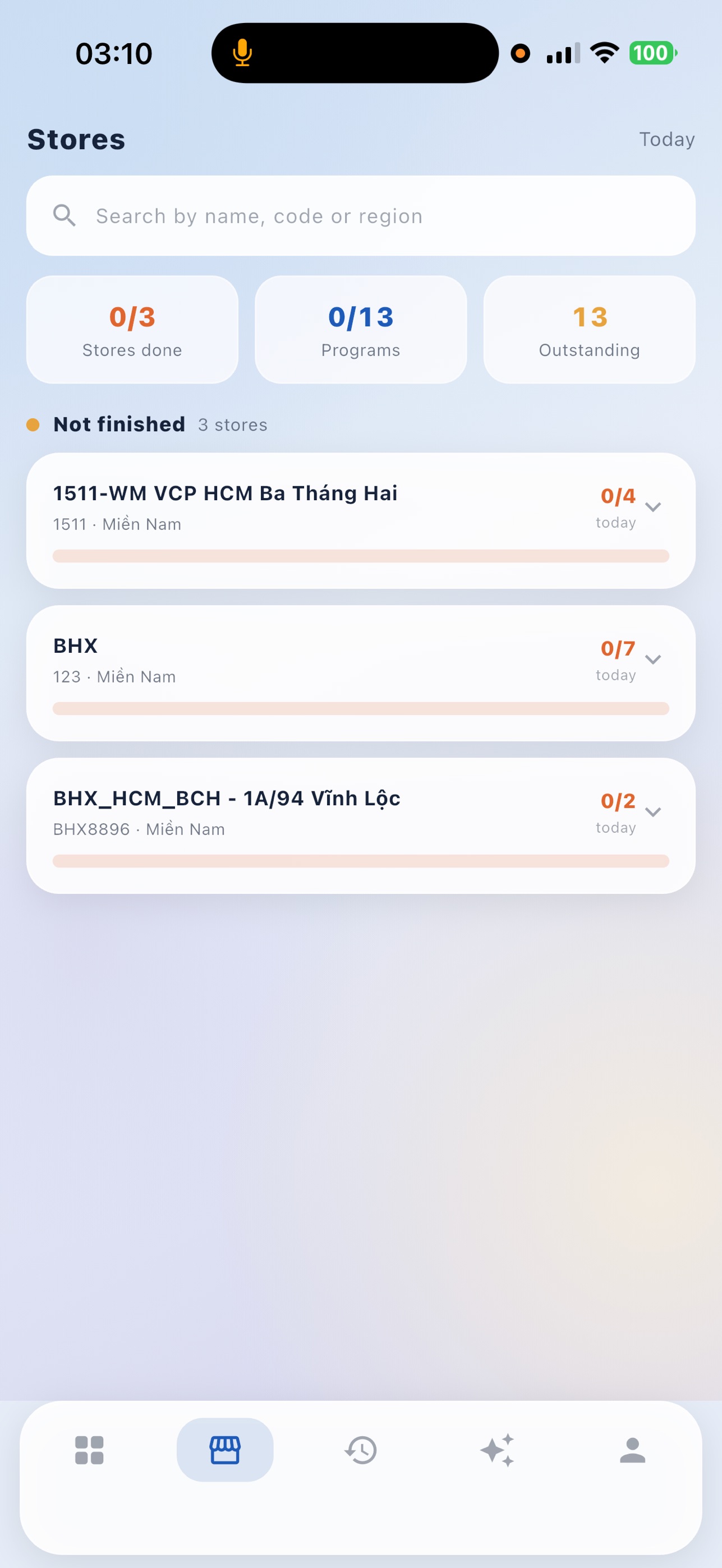
Task: Switch to the history clock tab
Action: [x=360, y=1450]
